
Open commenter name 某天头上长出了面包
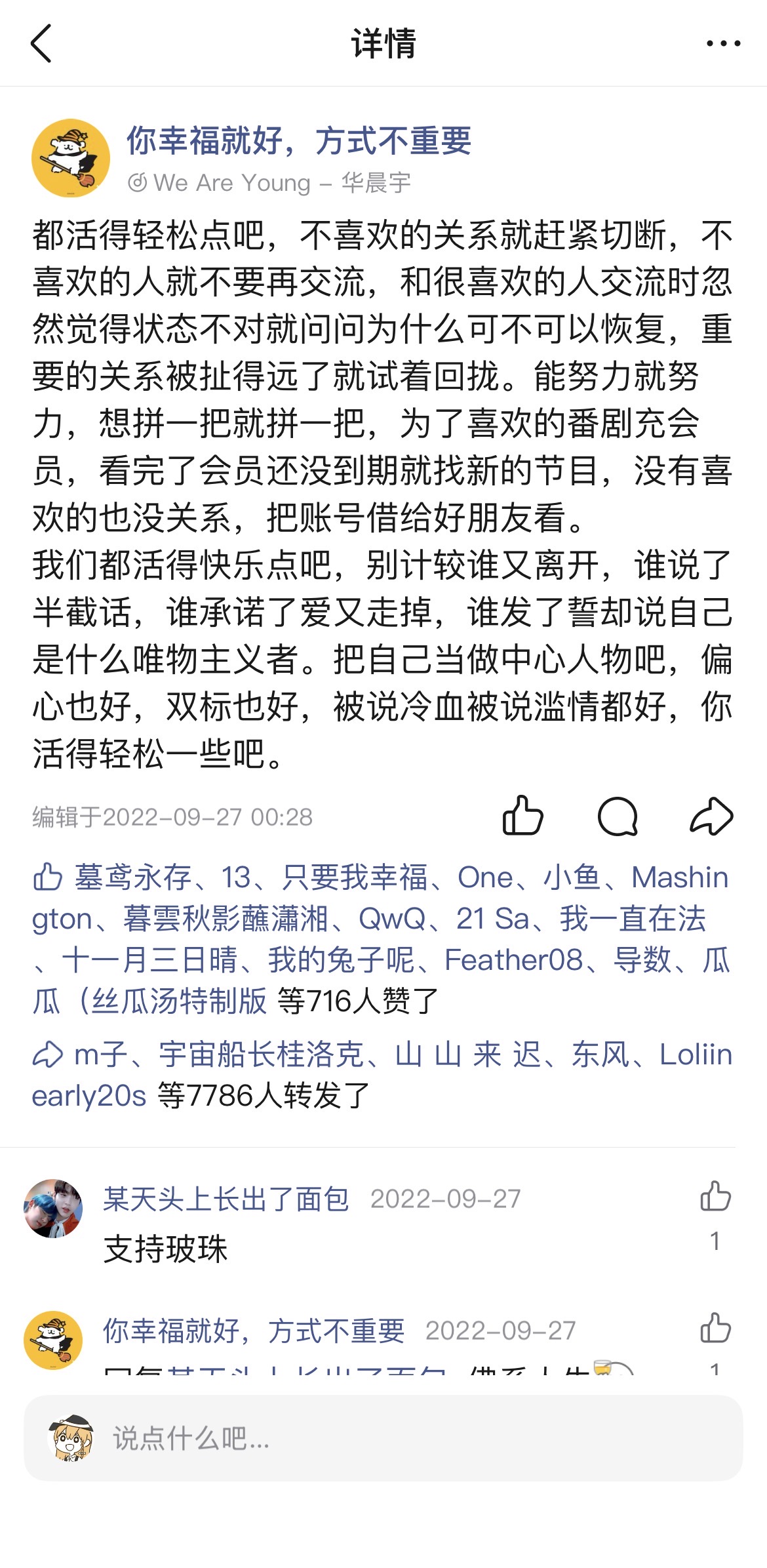click(226, 1199)
